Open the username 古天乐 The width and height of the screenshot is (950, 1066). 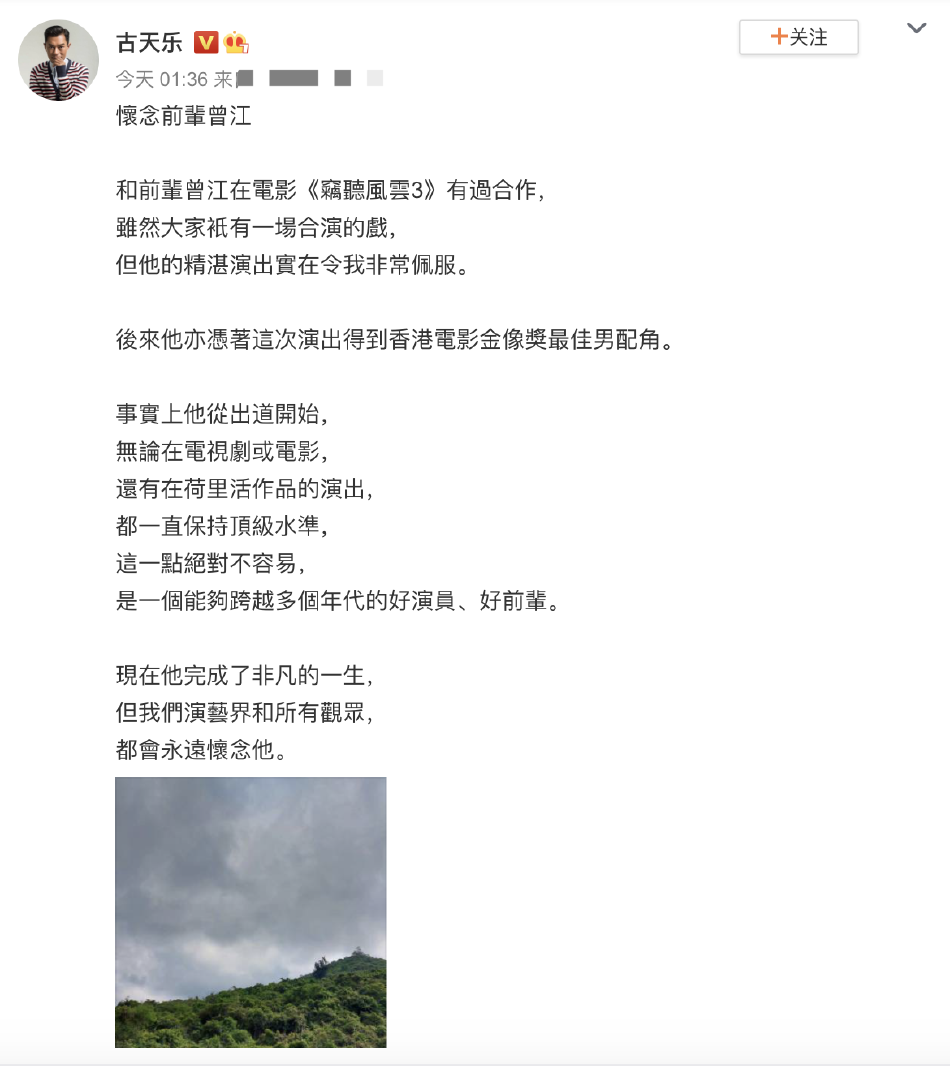(149, 42)
